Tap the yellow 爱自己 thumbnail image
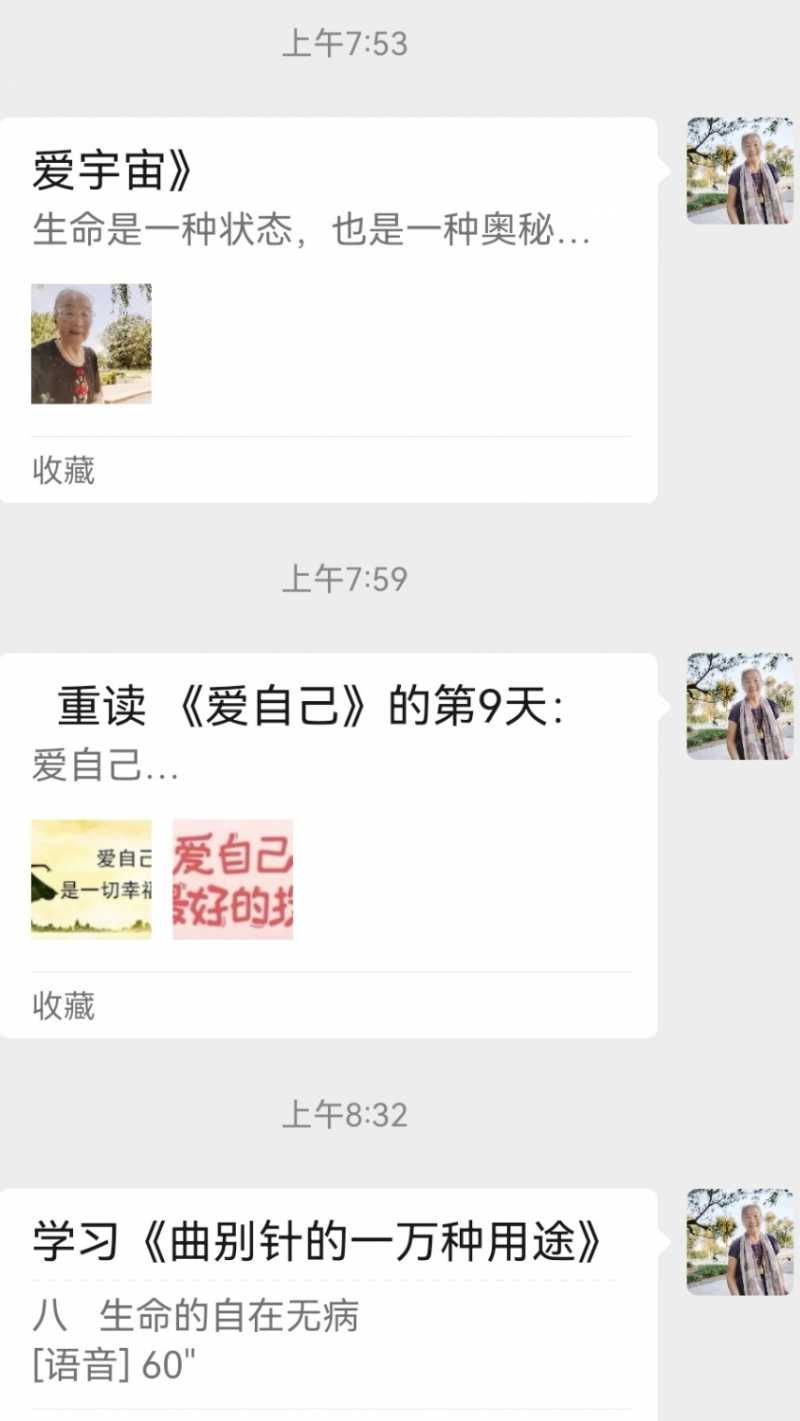This screenshot has height=1421, width=800. click(x=90, y=878)
